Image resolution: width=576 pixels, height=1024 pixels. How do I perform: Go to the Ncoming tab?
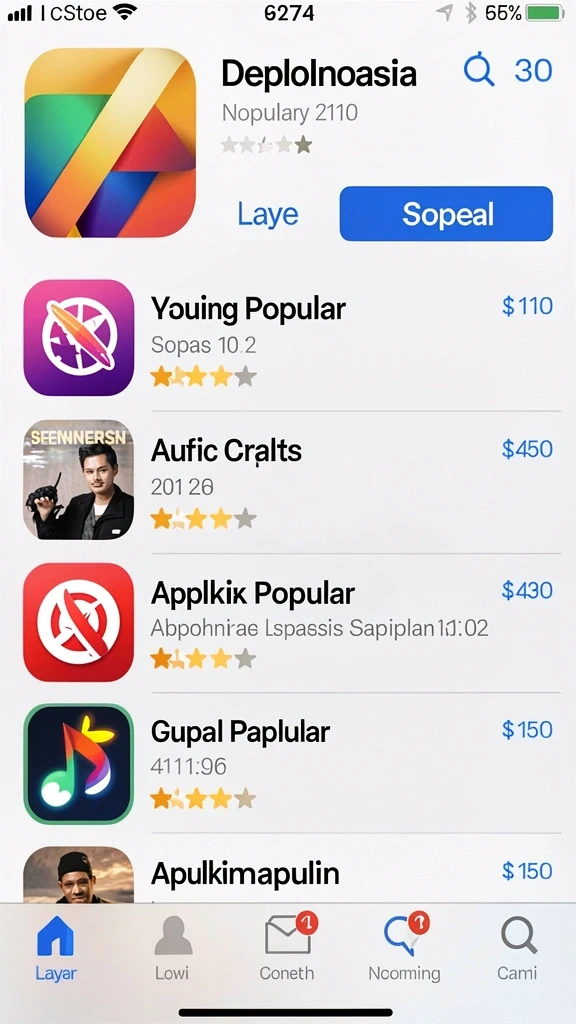tap(404, 948)
